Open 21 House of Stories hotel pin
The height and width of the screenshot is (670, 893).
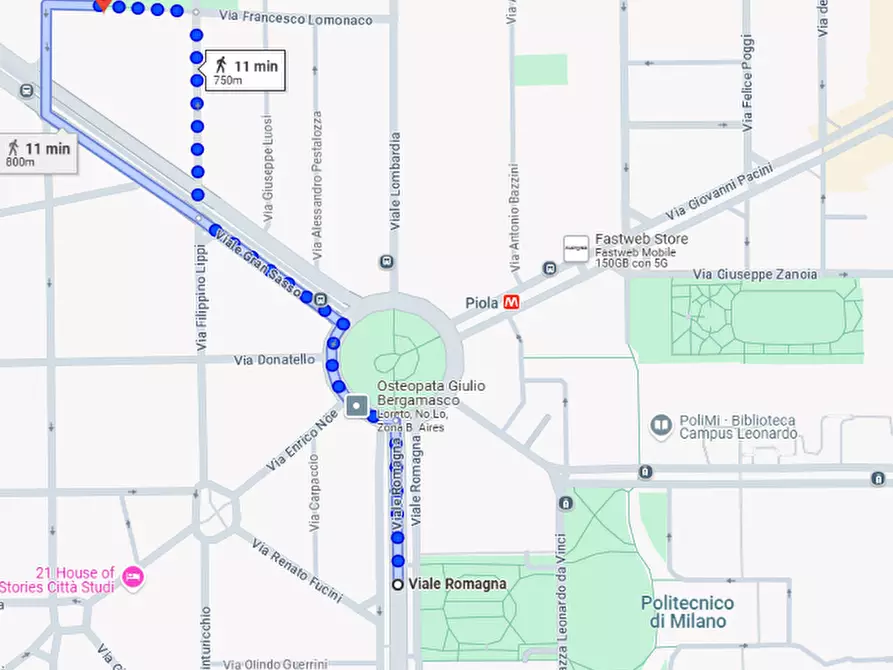(x=132, y=577)
